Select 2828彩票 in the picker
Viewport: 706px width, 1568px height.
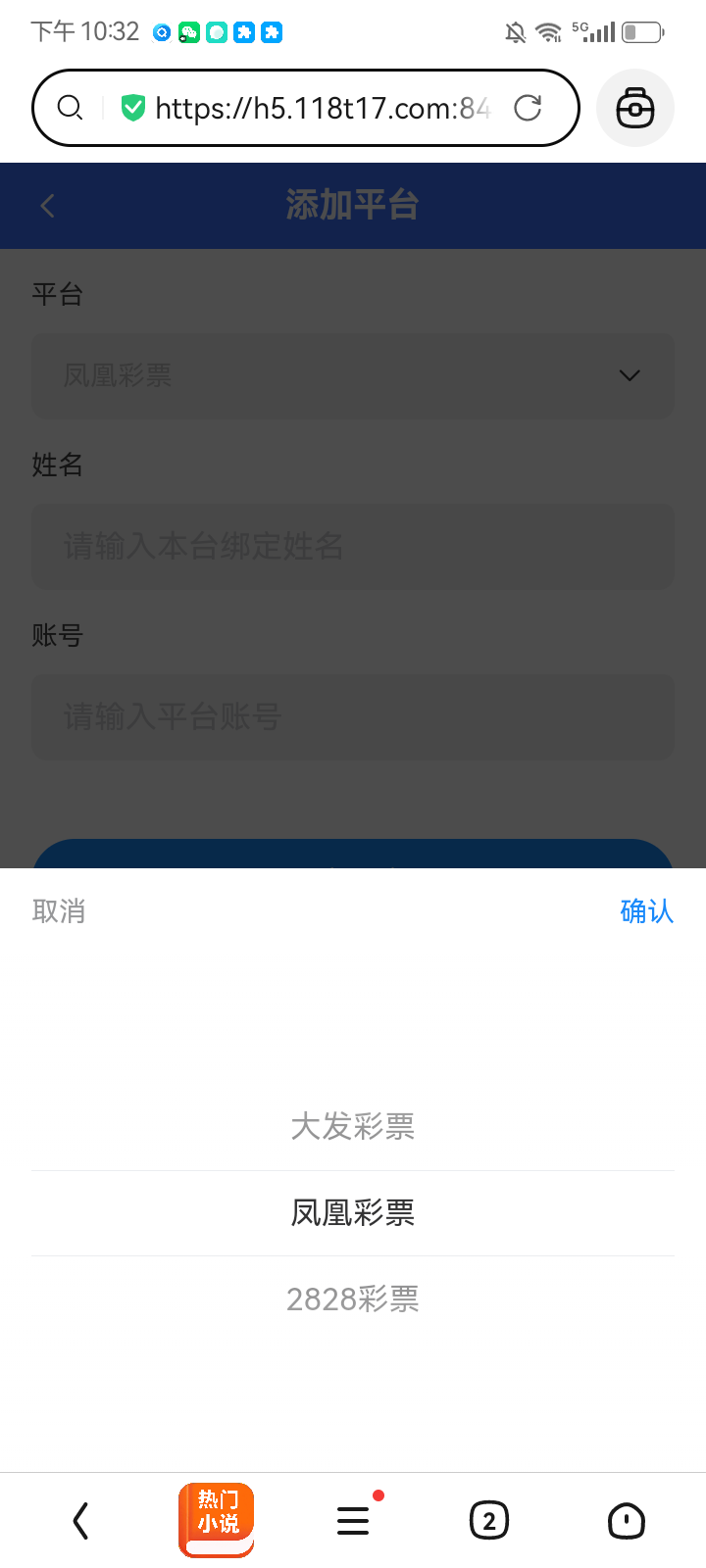[353, 1298]
